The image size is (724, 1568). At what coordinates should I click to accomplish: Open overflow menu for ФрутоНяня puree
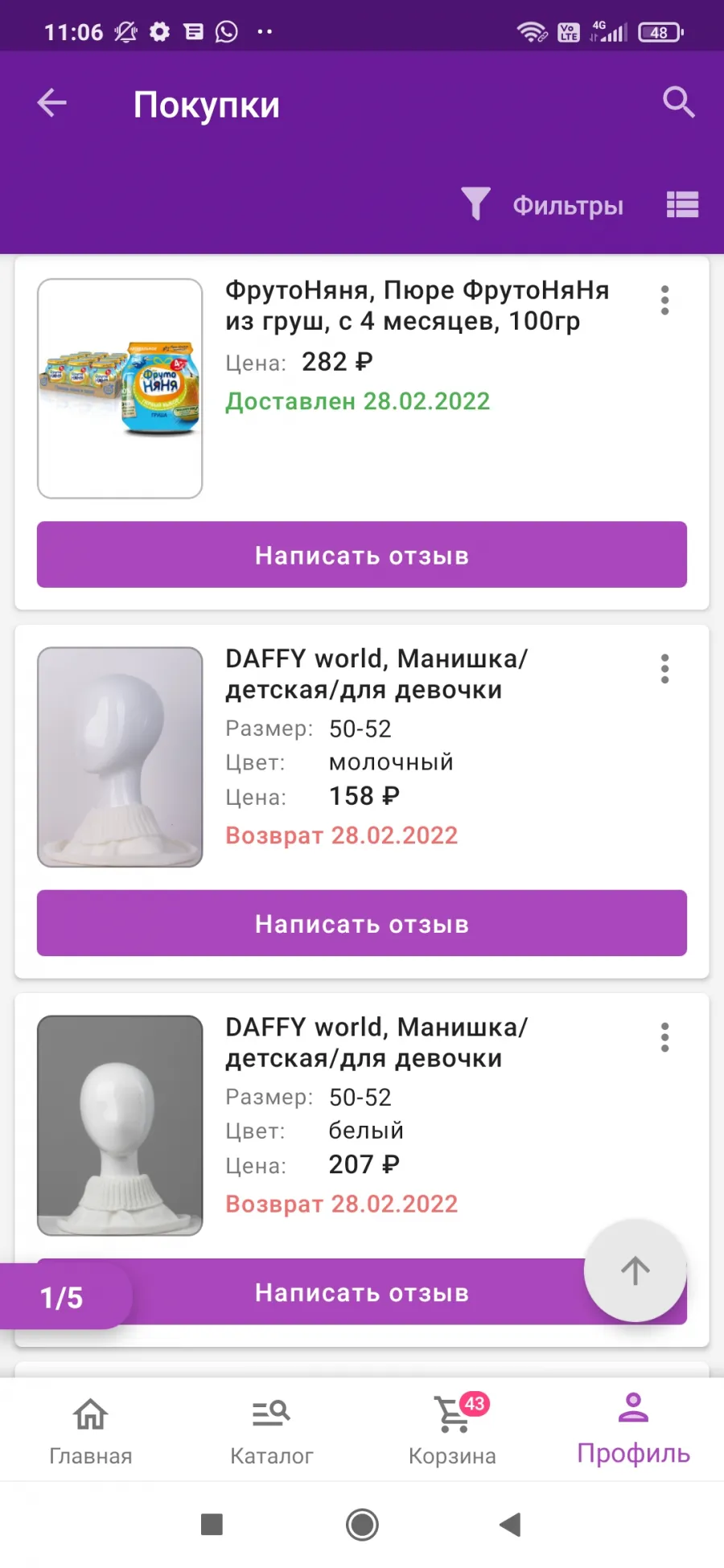pos(664,300)
